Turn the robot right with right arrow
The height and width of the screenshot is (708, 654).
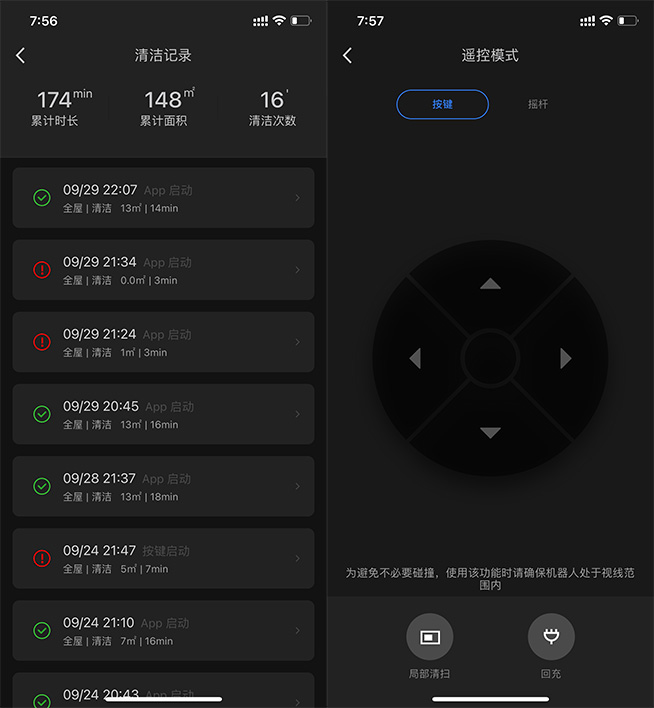click(x=566, y=358)
